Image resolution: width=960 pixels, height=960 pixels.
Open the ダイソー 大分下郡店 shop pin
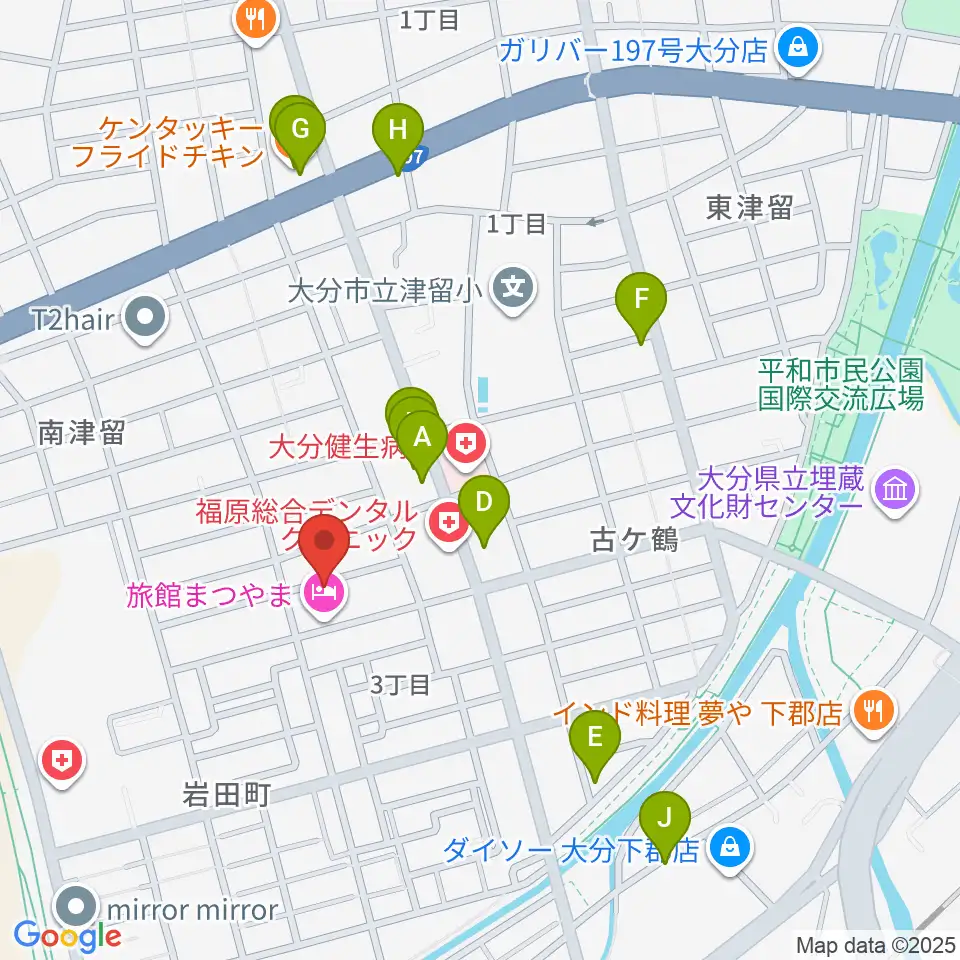pos(730,850)
